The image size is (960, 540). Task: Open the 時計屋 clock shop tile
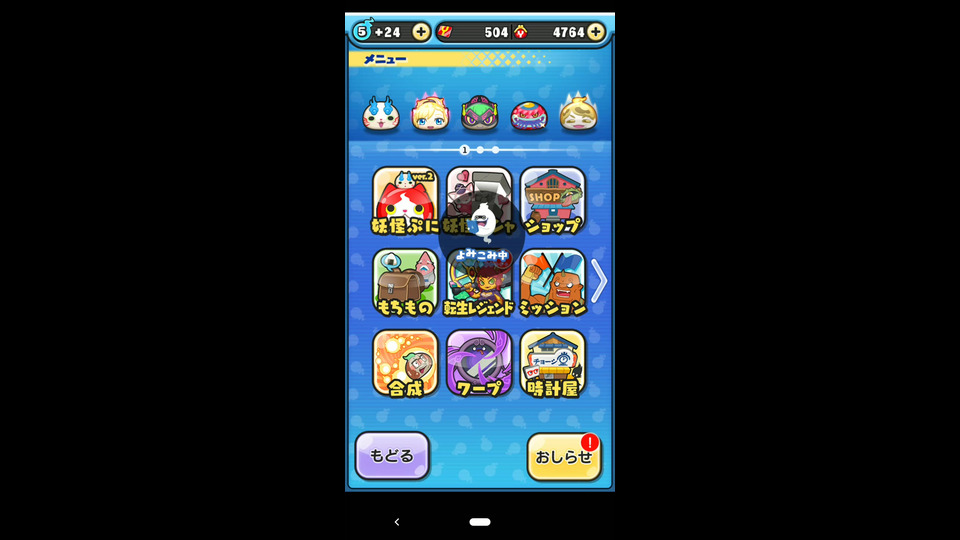coord(552,364)
